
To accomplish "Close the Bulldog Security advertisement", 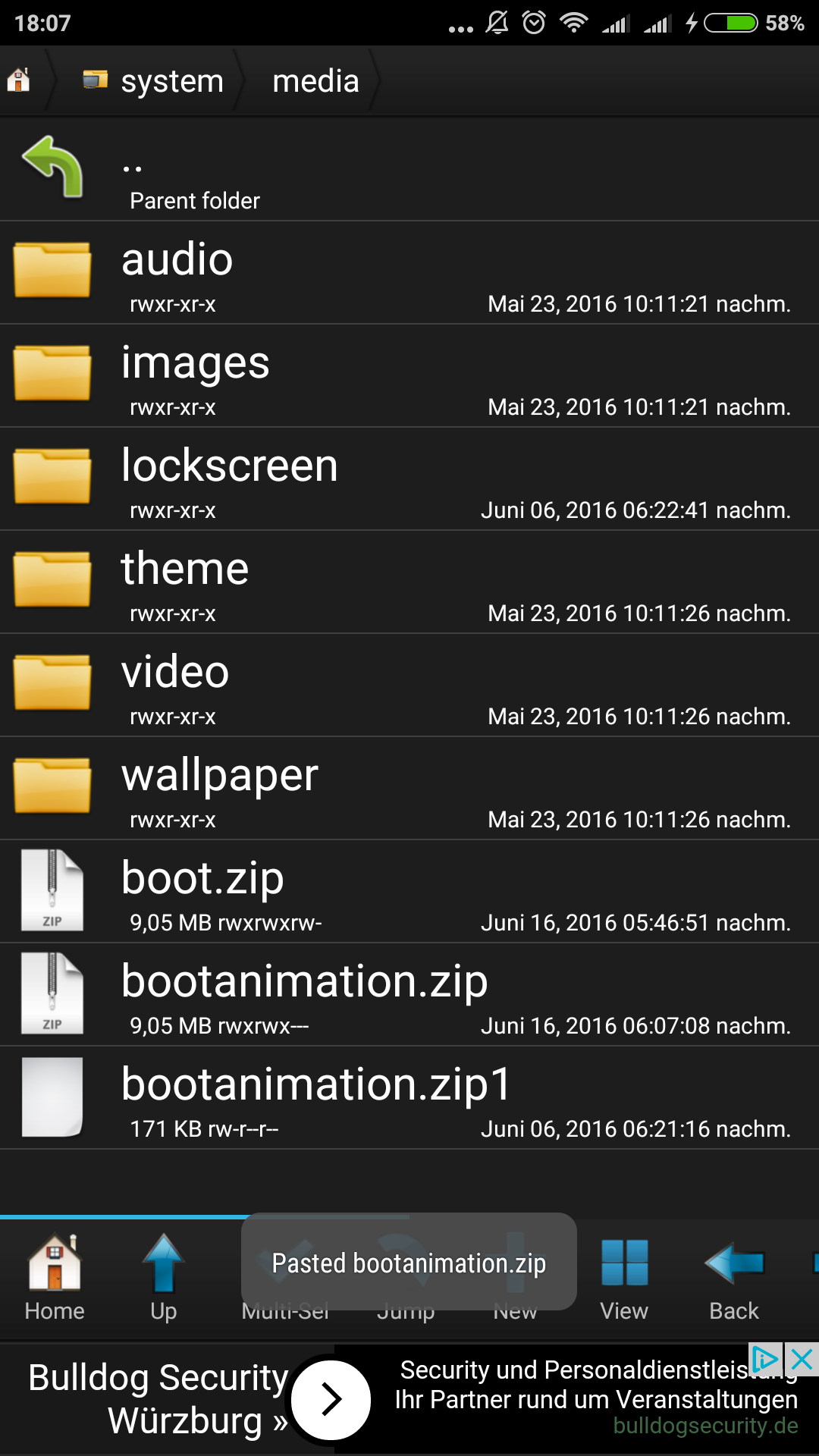I will click(x=802, y=1360).
